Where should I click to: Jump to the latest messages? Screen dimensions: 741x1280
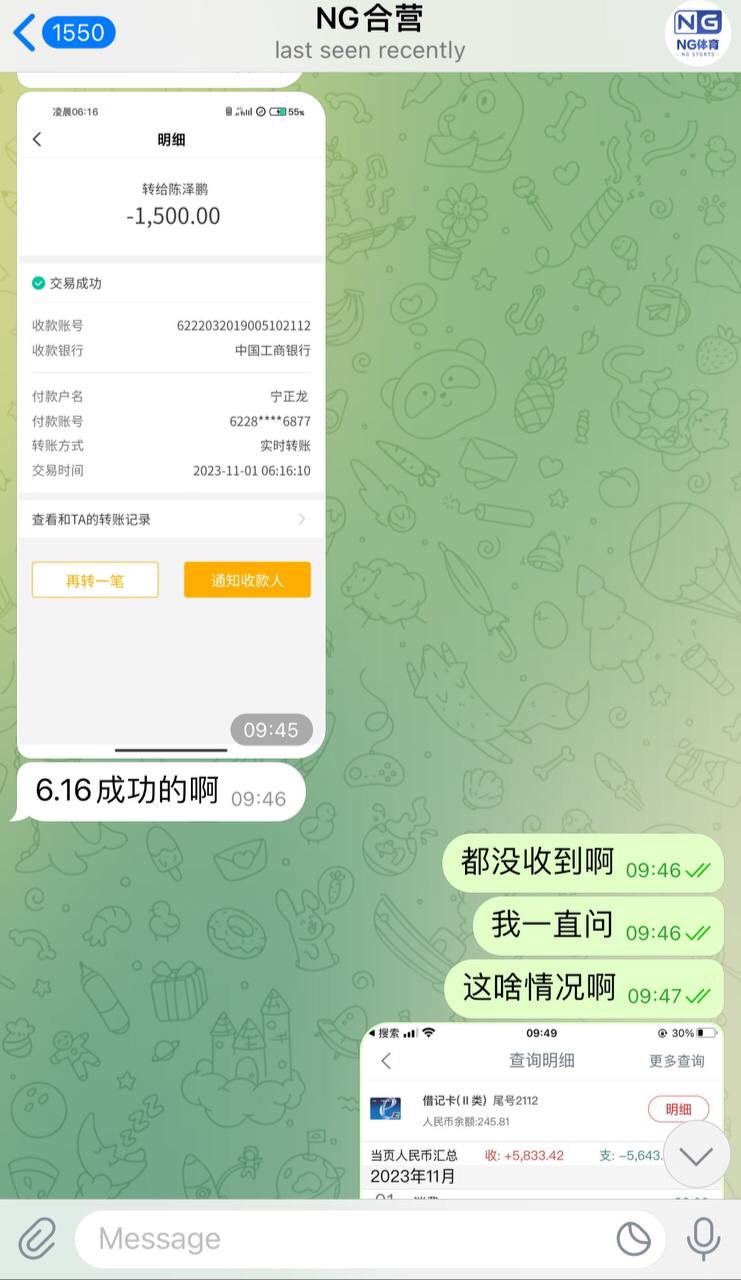(x=696, y=1155)
